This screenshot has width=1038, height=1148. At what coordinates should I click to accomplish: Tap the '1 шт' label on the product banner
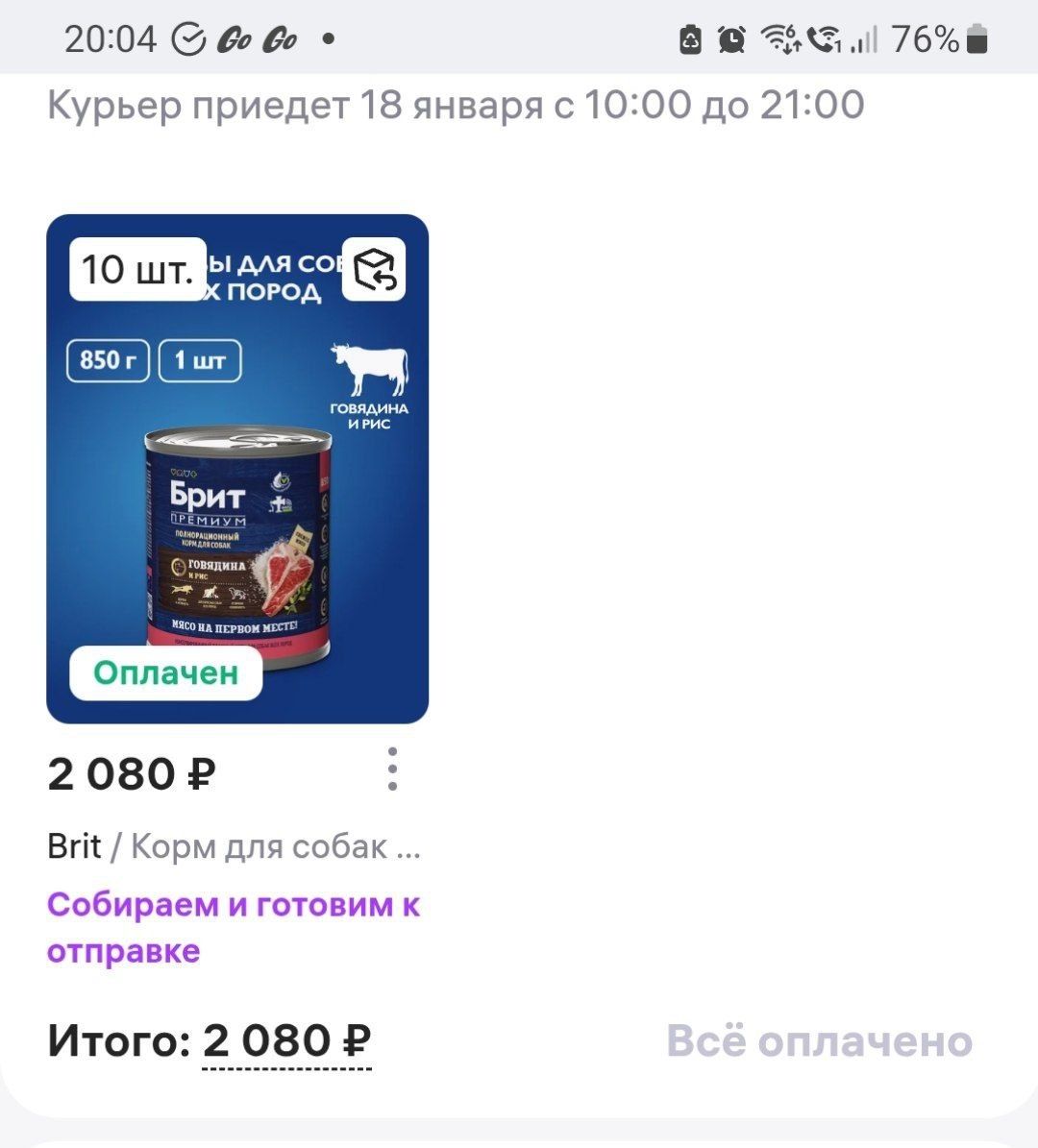199,360
